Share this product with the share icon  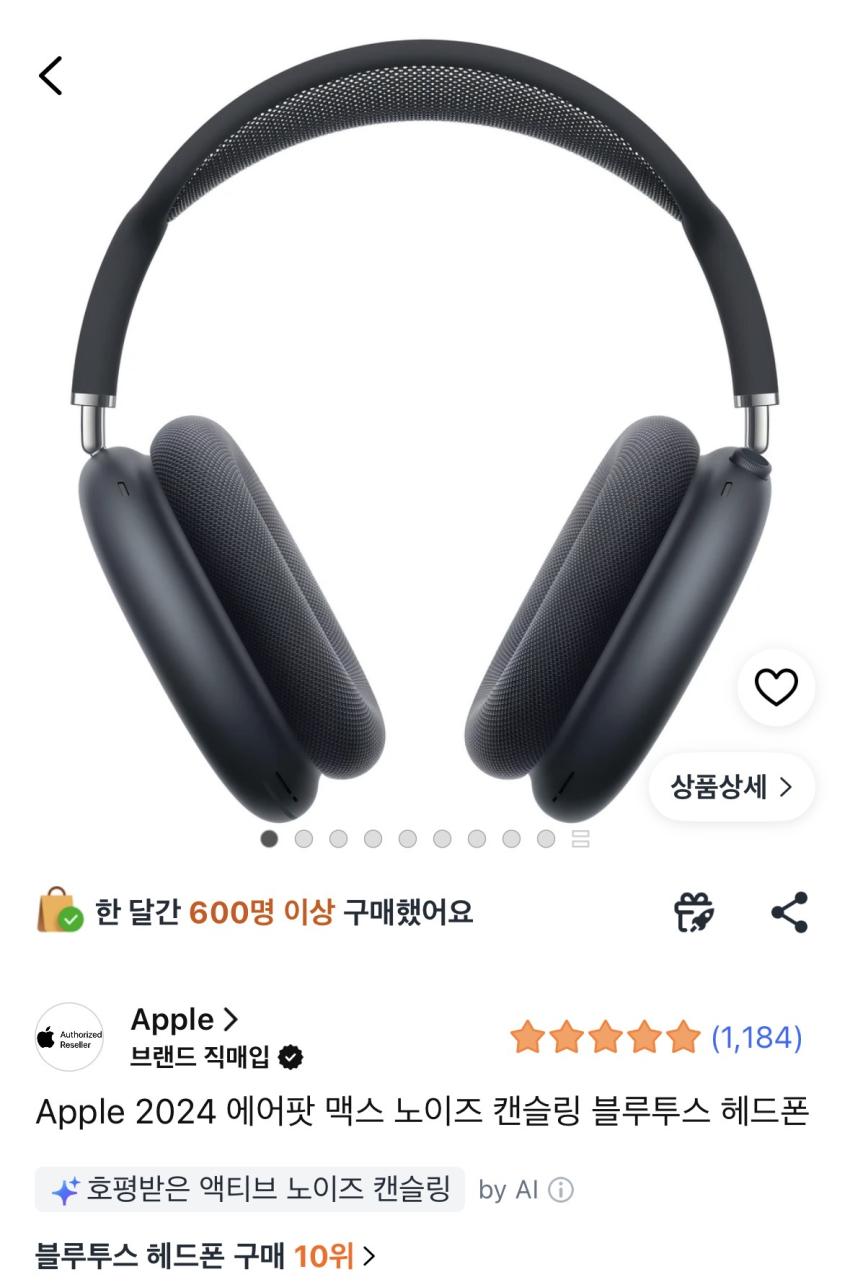(x=790, y=912)
